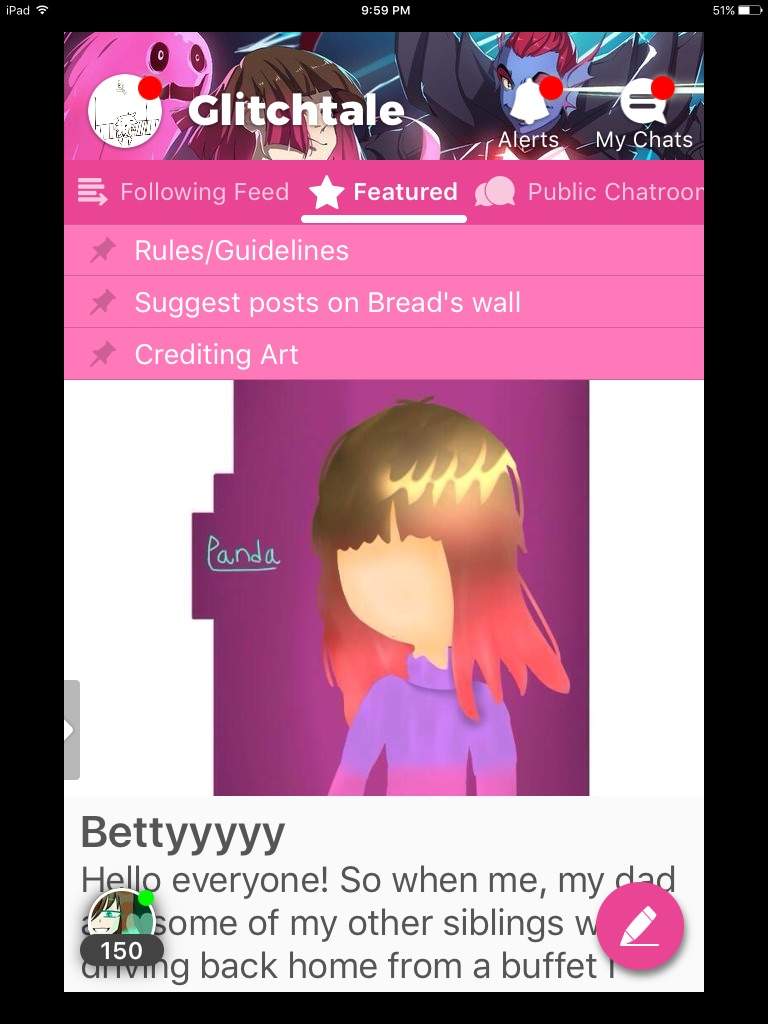Open the pinned Crediting Art post
The height and width of the screenshot is (1024, 768).
pyautogui.click(x=216, y=354)
